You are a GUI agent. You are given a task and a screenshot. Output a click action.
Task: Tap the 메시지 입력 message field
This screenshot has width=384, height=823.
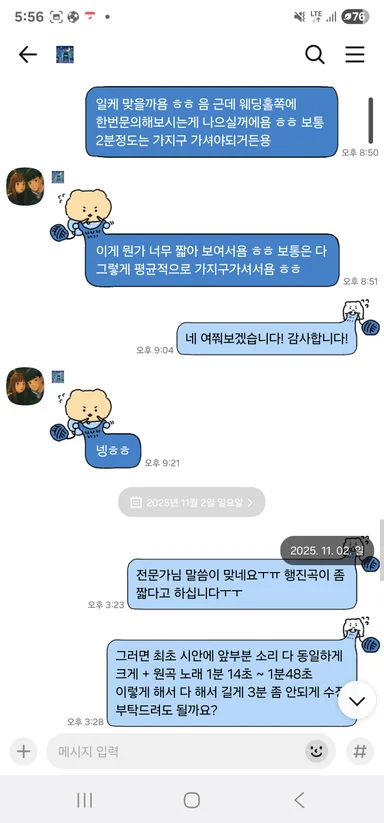coord(178,751)
